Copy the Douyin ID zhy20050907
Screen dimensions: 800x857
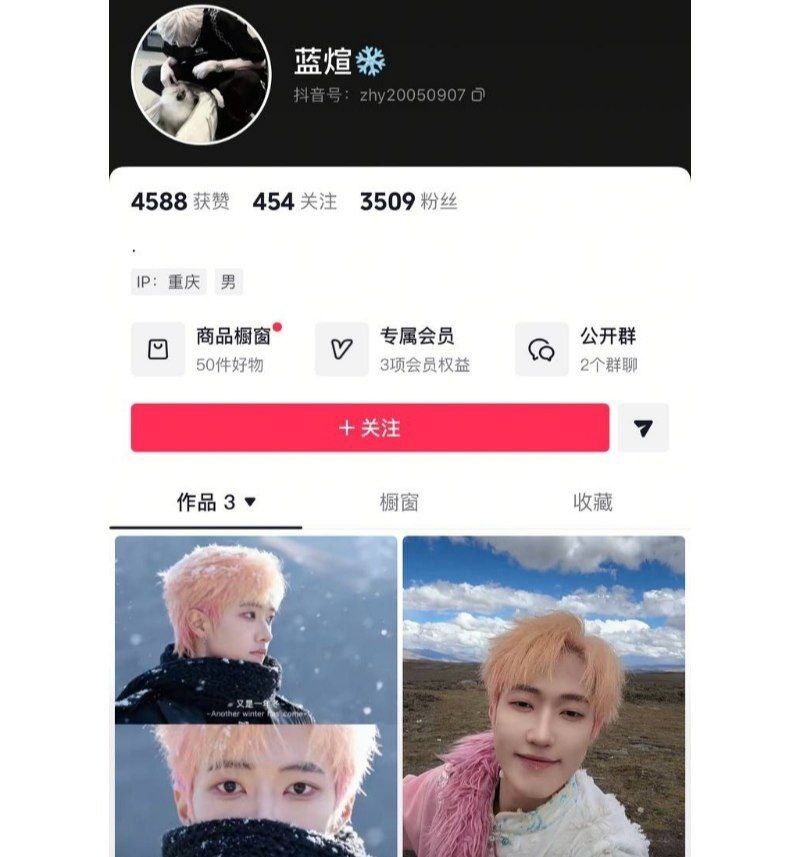479,95
